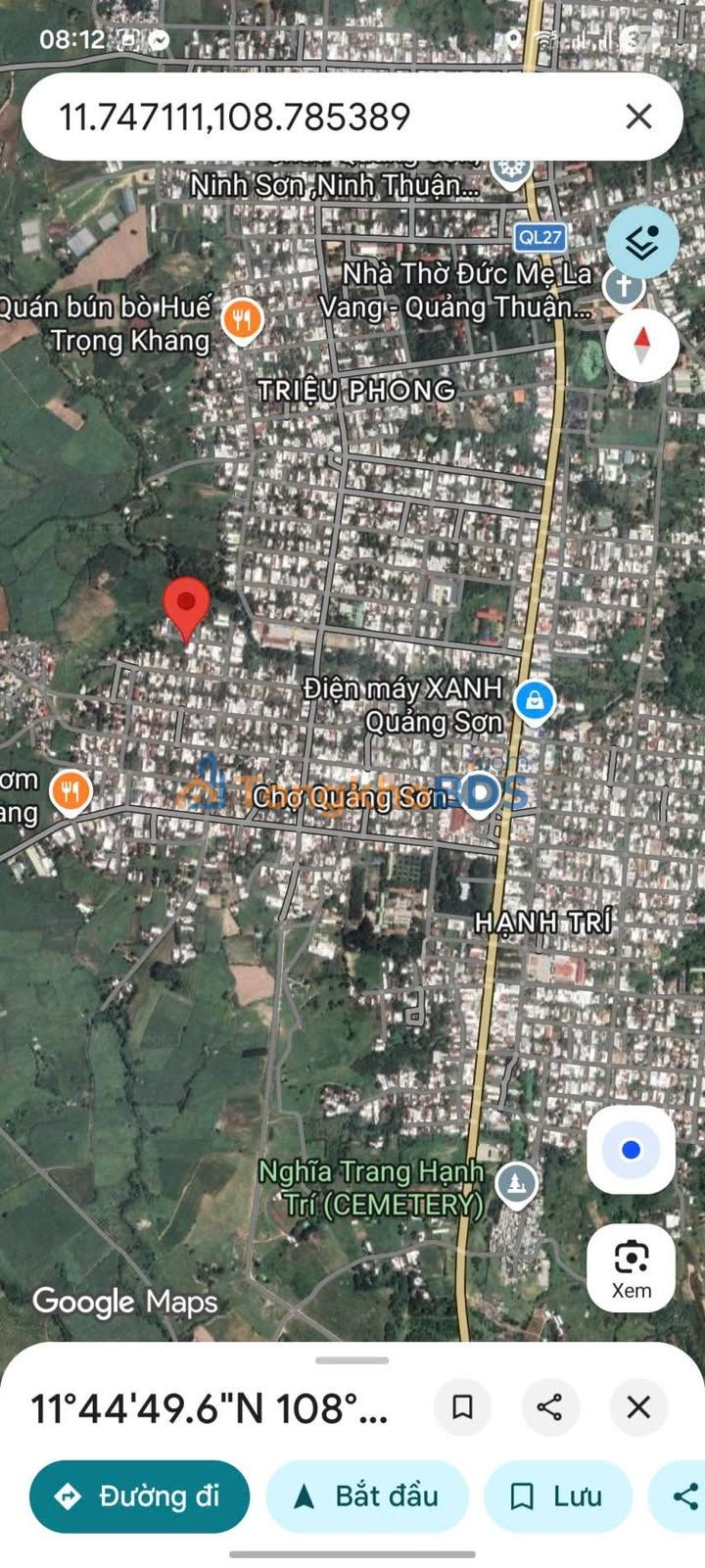Open the map layers selector
This screenshot has width=705, height=1568.
[642, 242]
